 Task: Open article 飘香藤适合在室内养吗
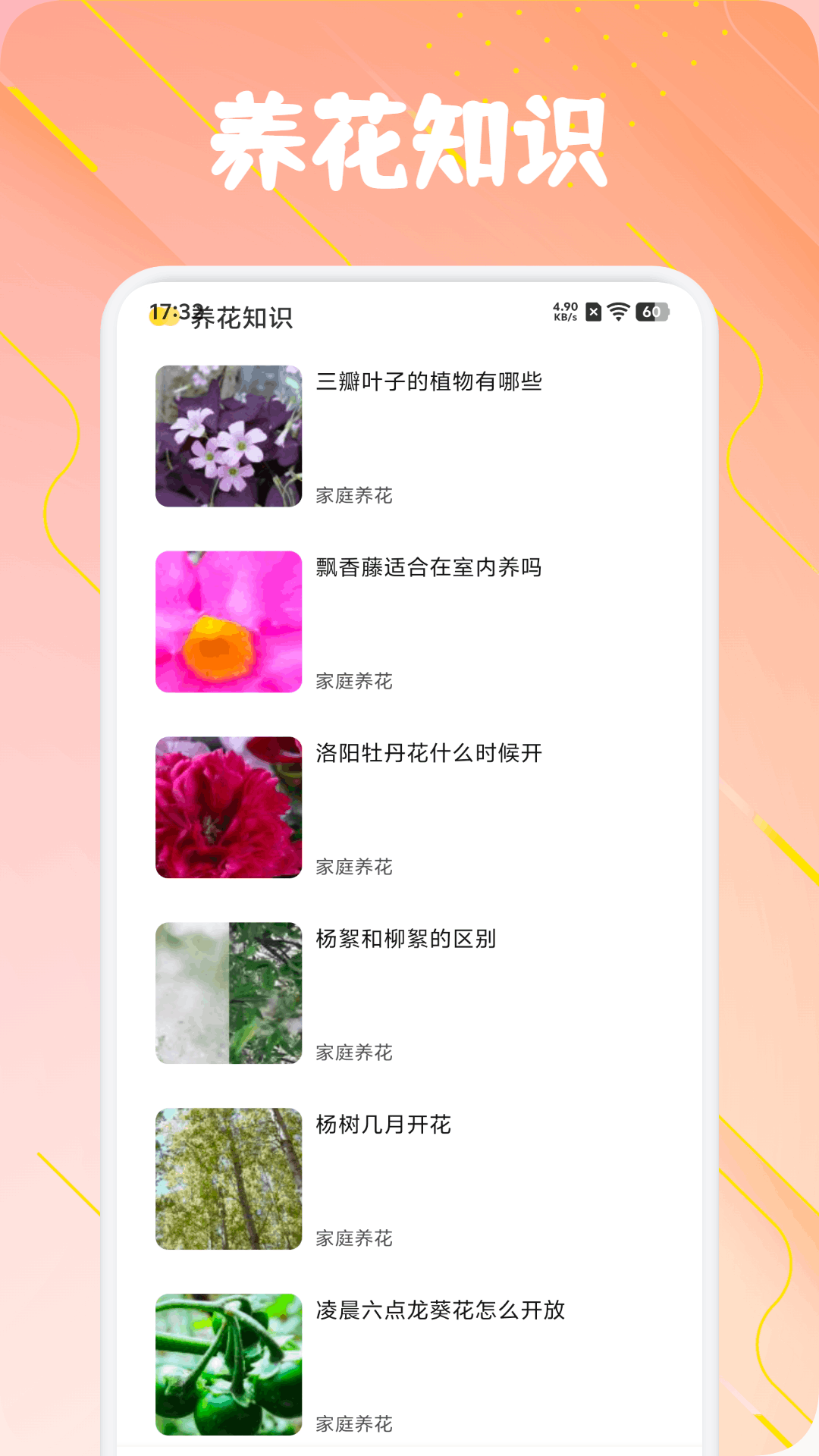(x=429, y=569)
